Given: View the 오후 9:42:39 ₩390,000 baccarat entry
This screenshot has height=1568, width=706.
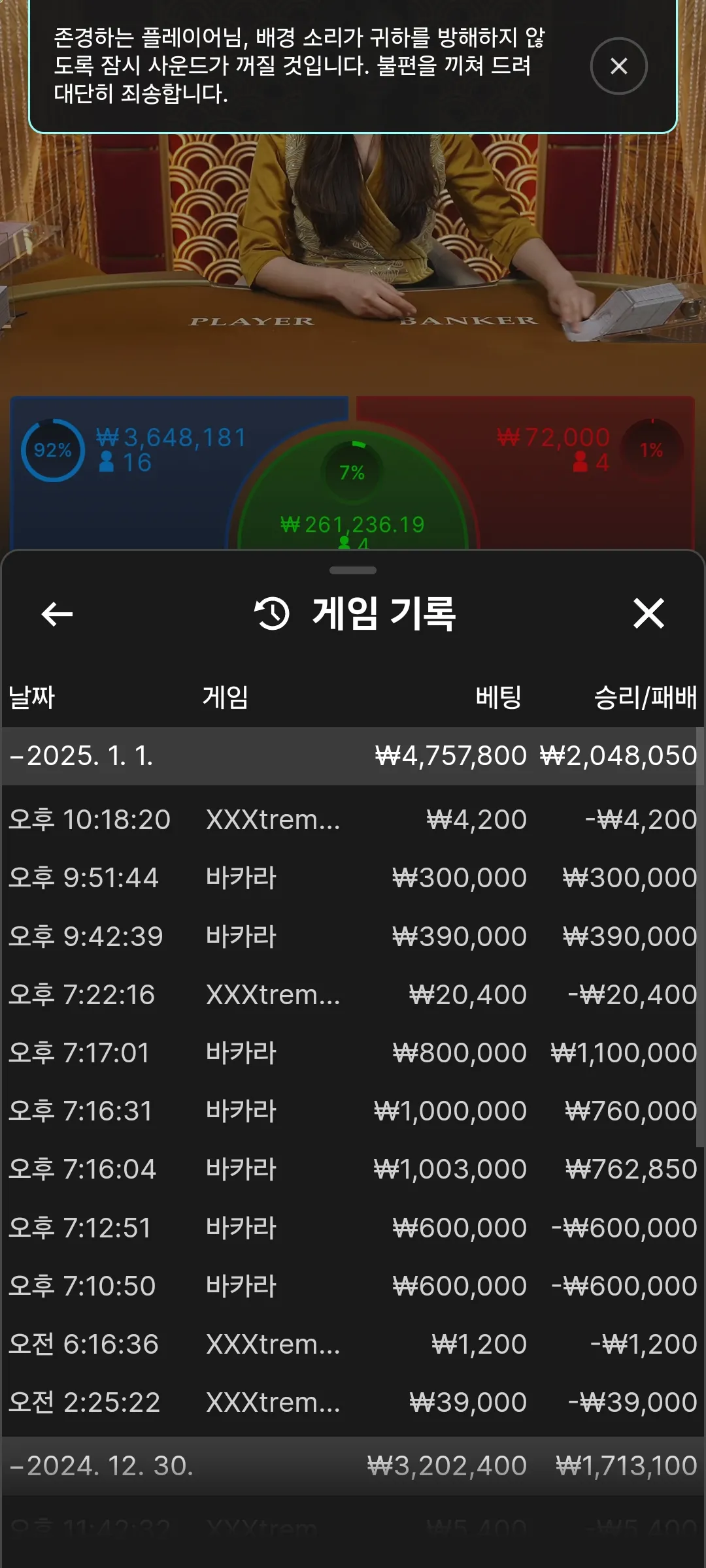Looking at the screenshot, I should point(353,936).
